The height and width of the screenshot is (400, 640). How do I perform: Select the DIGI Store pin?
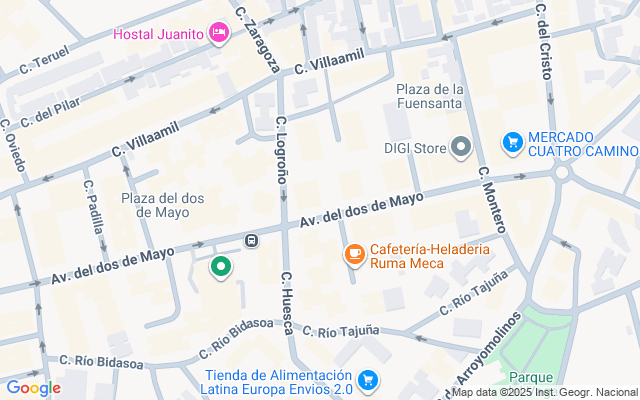point(461,149)
